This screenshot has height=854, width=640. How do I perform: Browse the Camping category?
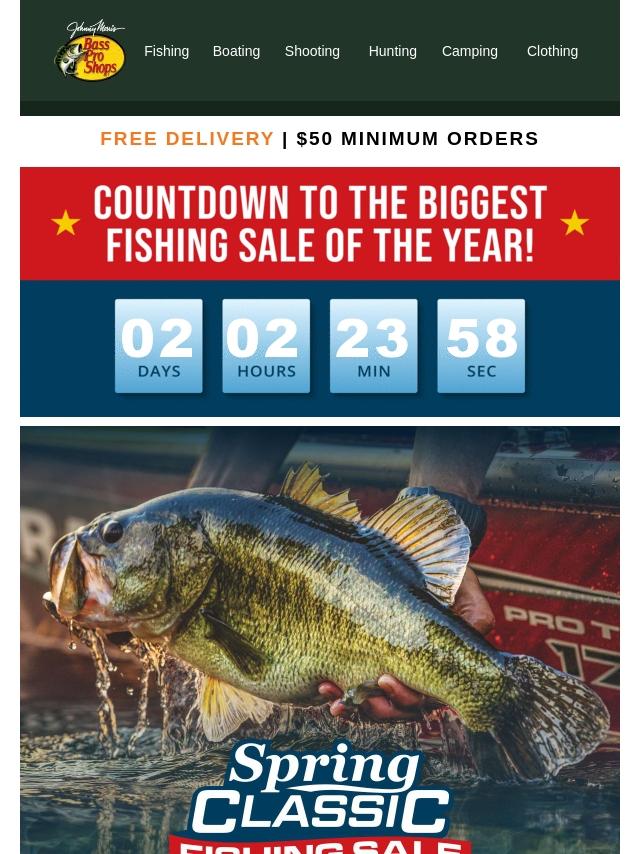[x=470, y=51]
